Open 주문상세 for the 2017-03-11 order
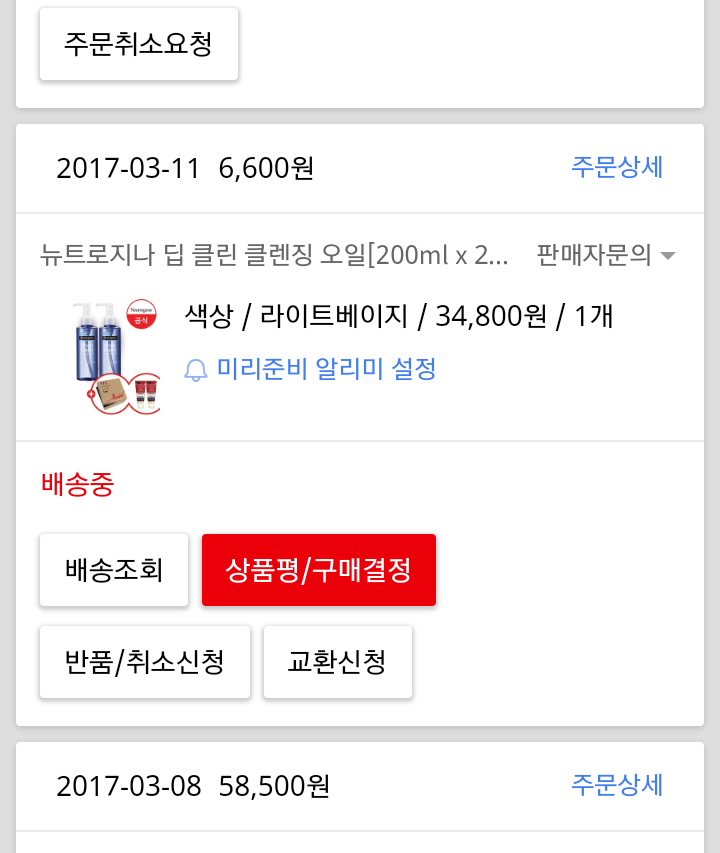 click(x=616, y=167)
